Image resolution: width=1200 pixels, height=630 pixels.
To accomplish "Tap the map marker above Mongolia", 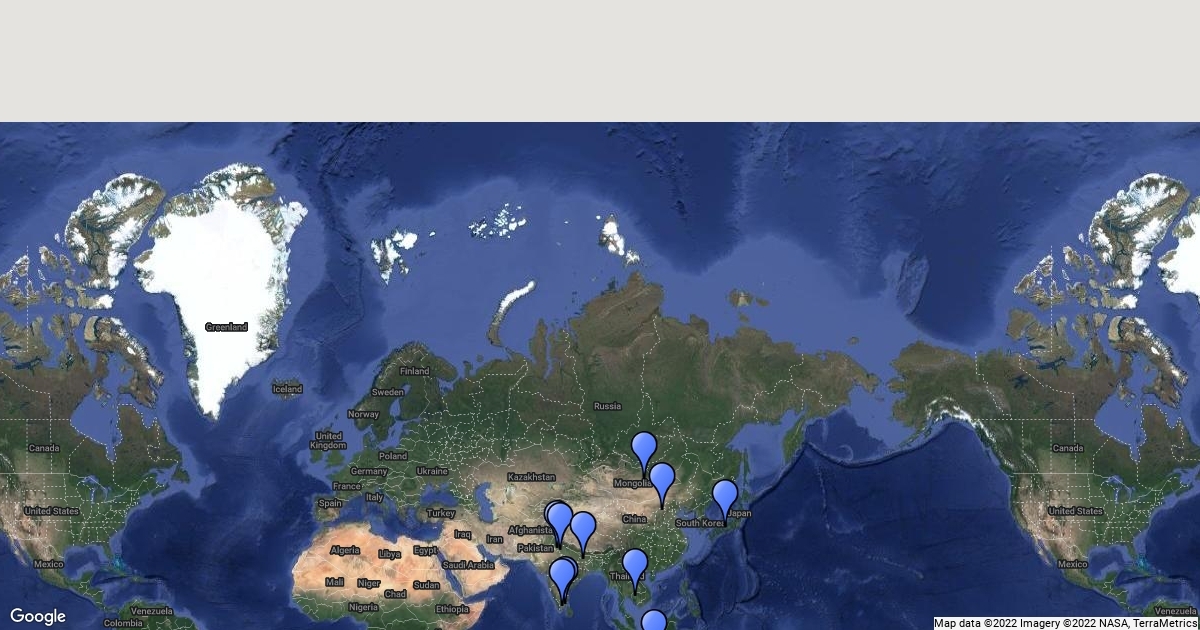I will pyautogui.click(x=644, y=448).
